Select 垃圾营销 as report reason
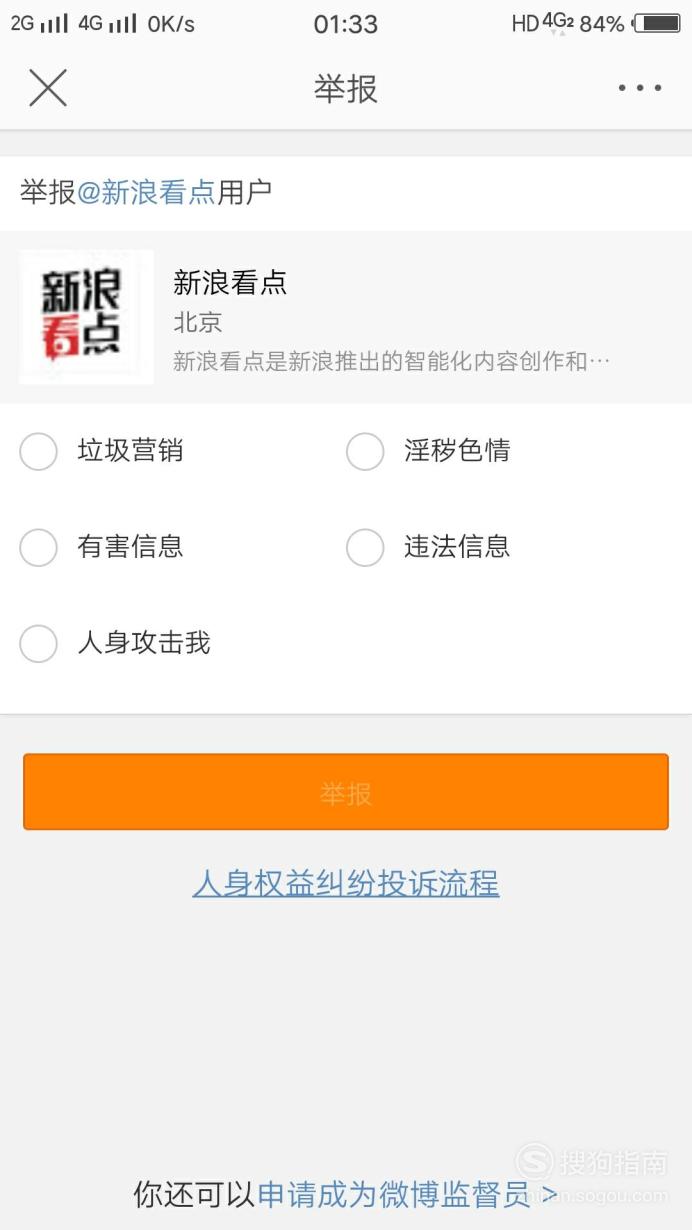Screen dimensions: 692x1230 pos(101,451)
